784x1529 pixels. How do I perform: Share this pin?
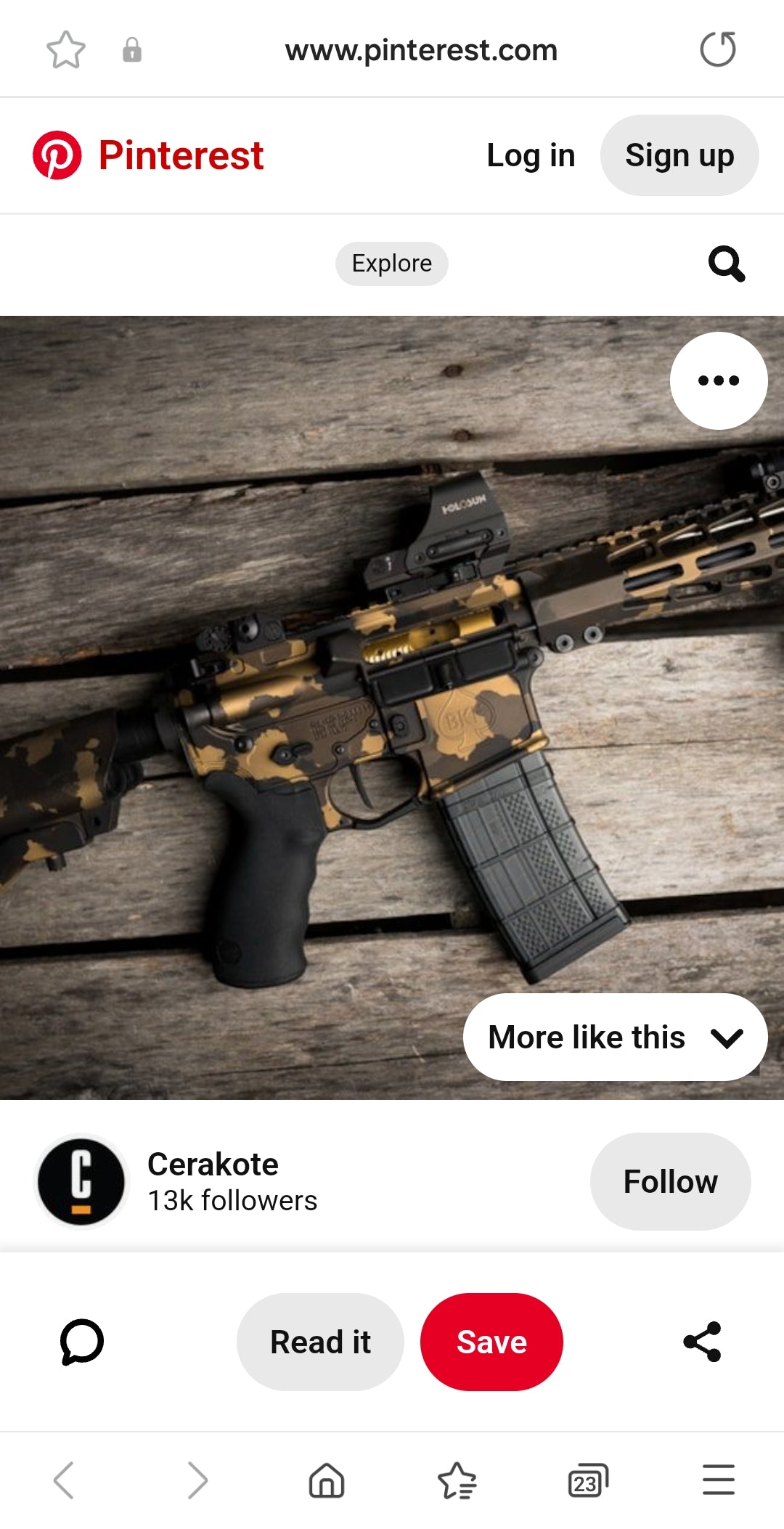point(703,1342)
